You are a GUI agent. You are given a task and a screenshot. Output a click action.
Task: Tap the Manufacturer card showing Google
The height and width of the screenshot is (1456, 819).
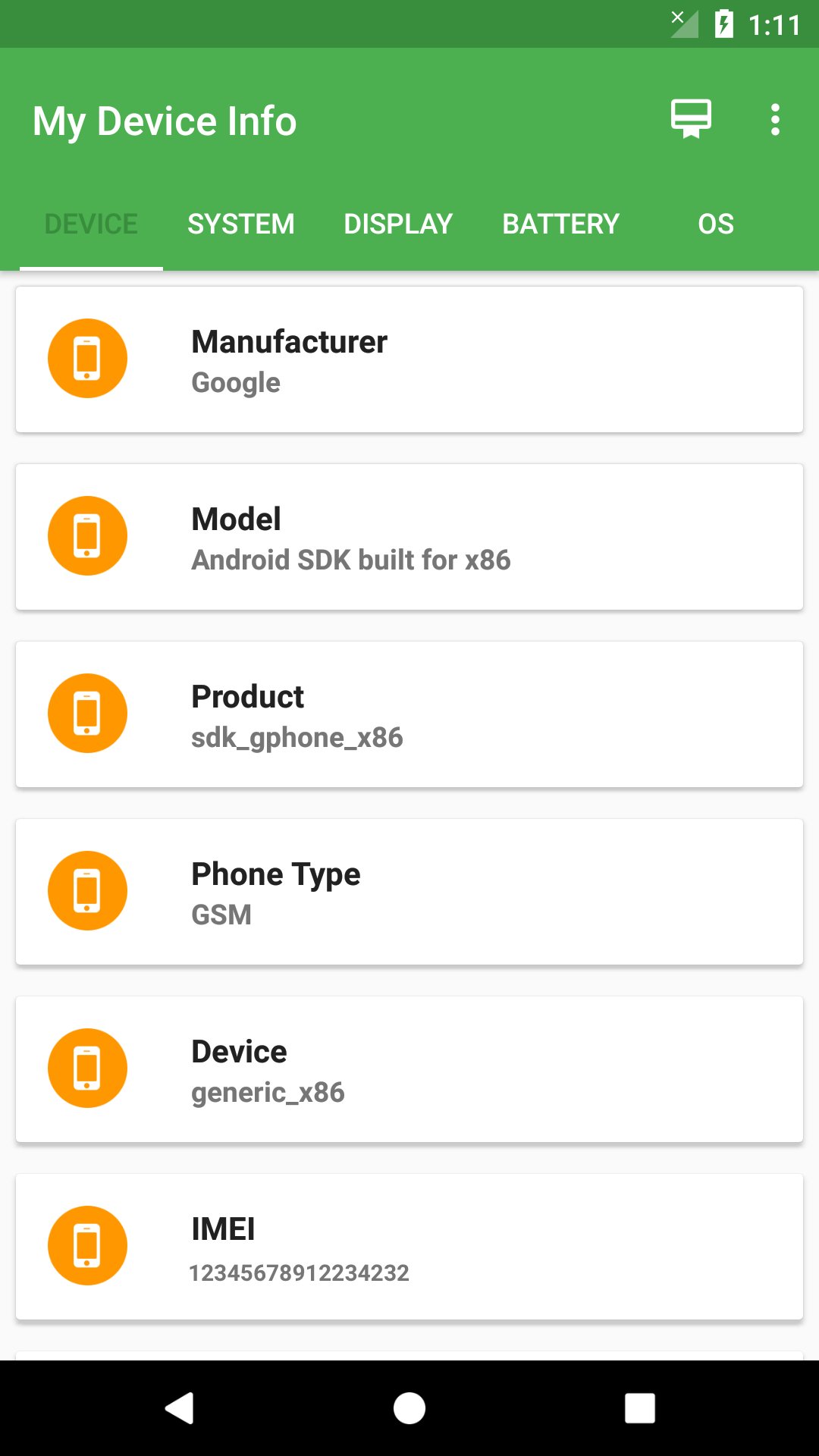pyautogui.click(x=409, y=358)
